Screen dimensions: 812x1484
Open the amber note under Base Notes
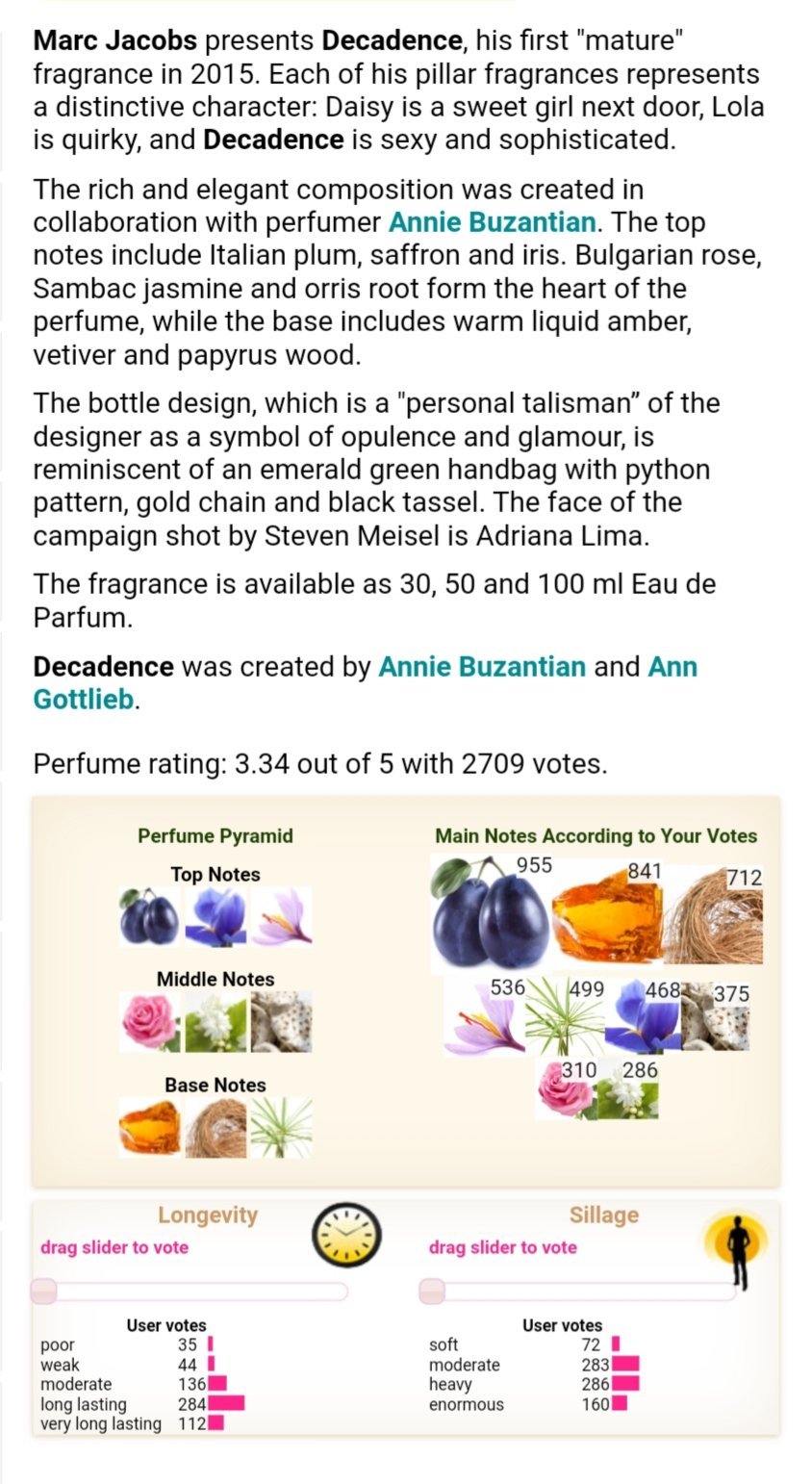point(149,1128)
